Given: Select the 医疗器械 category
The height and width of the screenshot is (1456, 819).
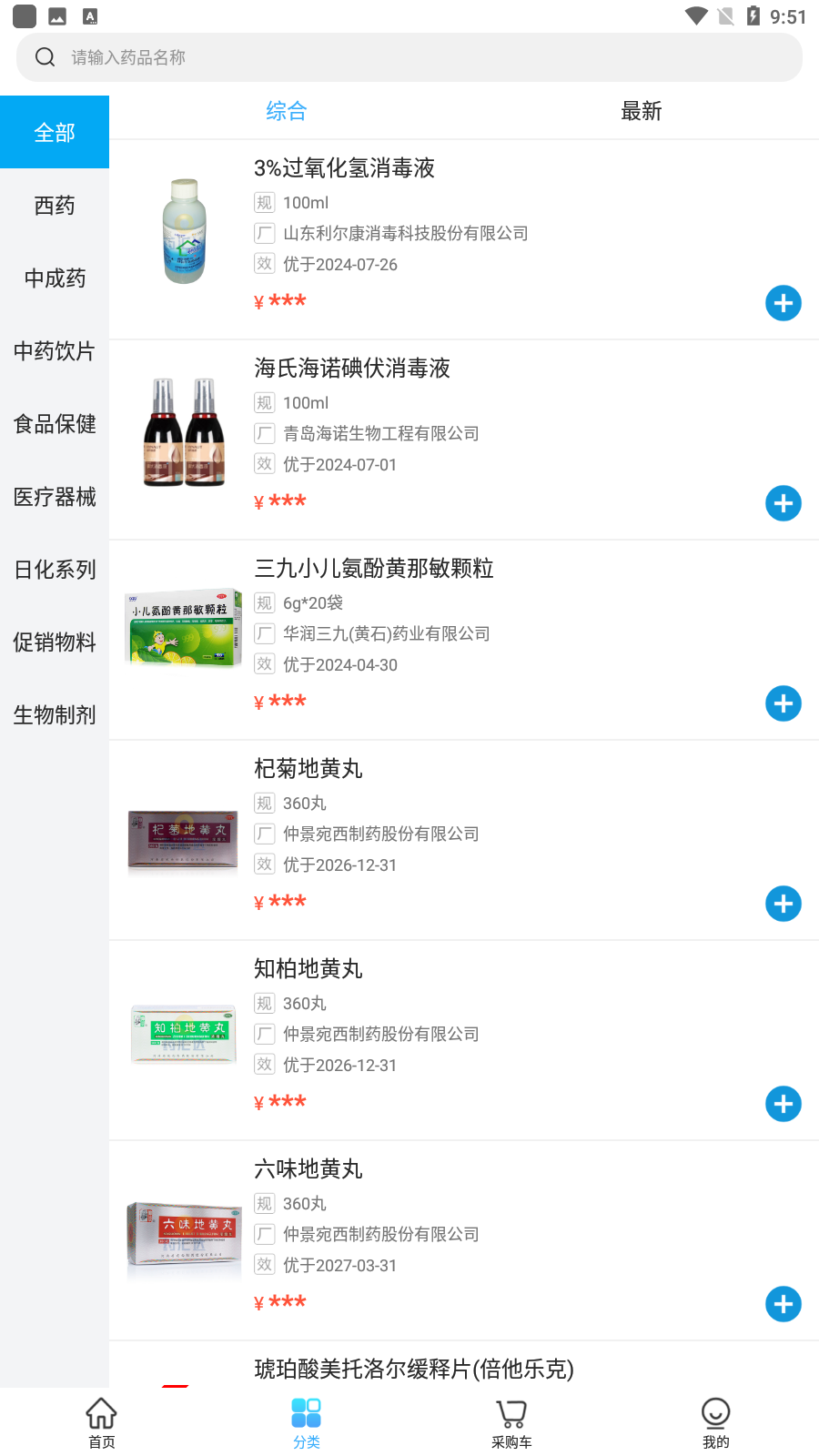Looking at the screenshot, I should [54, 497].
